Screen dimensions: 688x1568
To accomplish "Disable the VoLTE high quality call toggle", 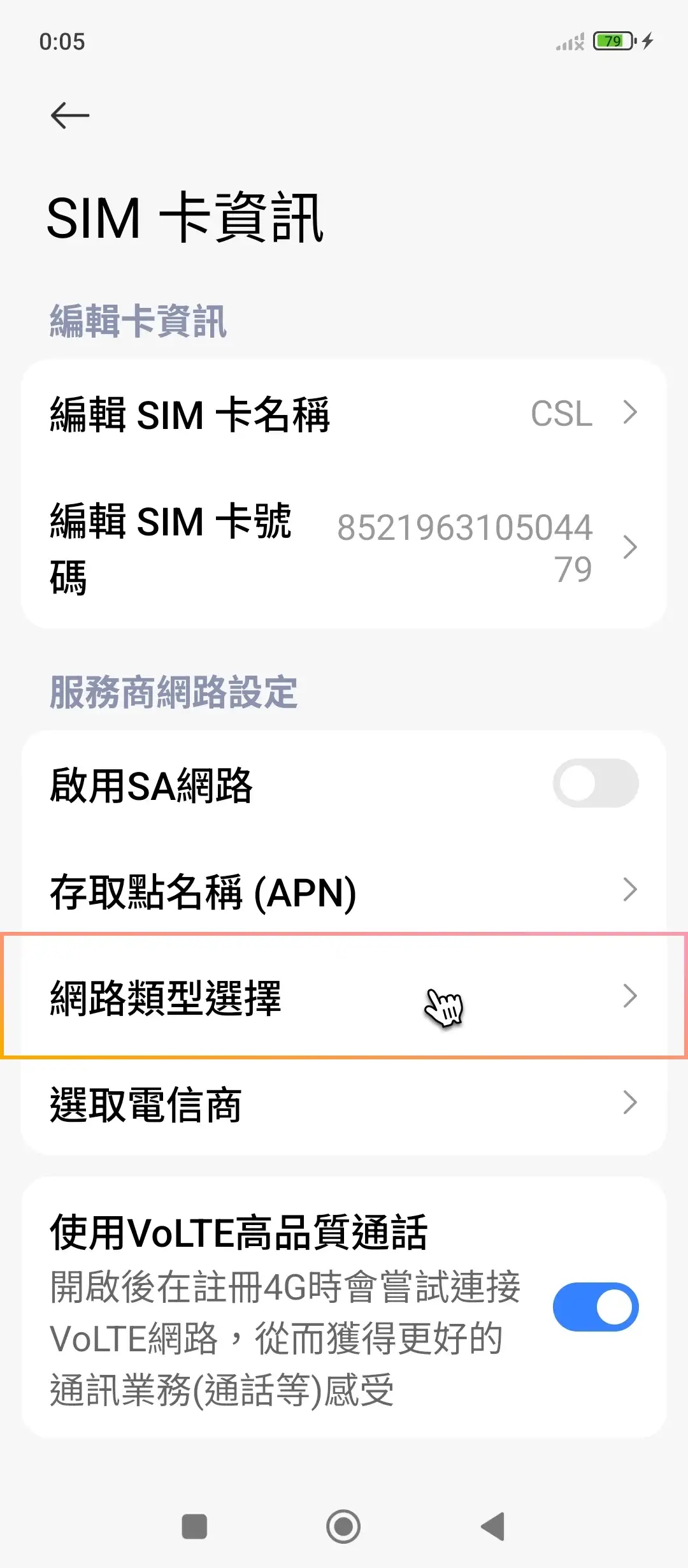I will coord(595,1305).
